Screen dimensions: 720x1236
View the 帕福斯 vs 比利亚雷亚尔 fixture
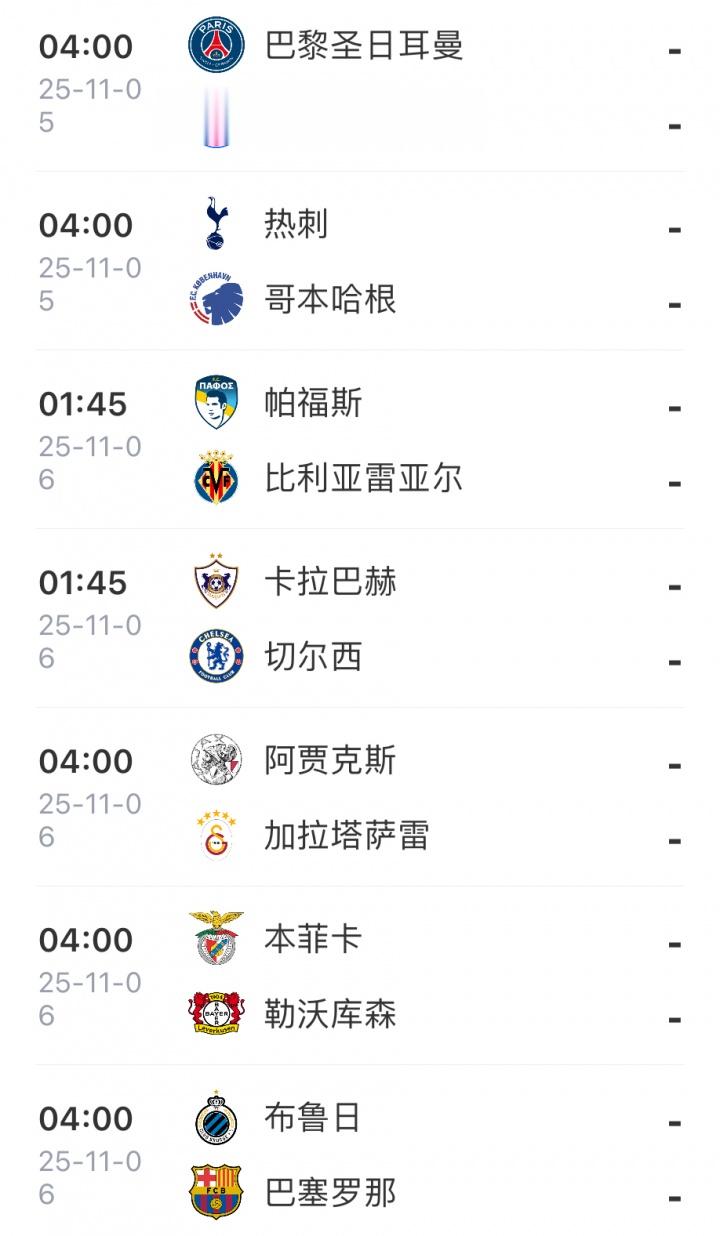tap(360, 441)
